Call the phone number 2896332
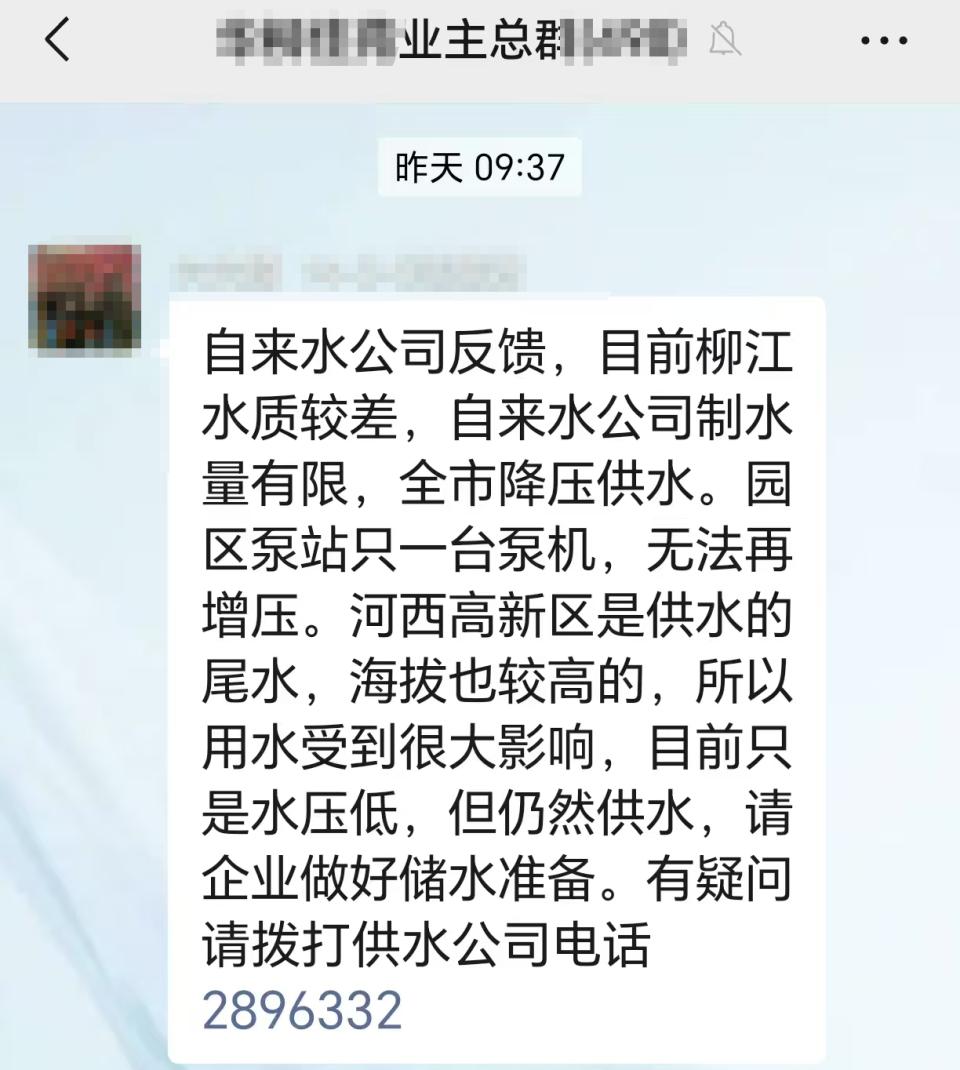The height and width of the screenshot is (1070, 960). pos(302,1010)
